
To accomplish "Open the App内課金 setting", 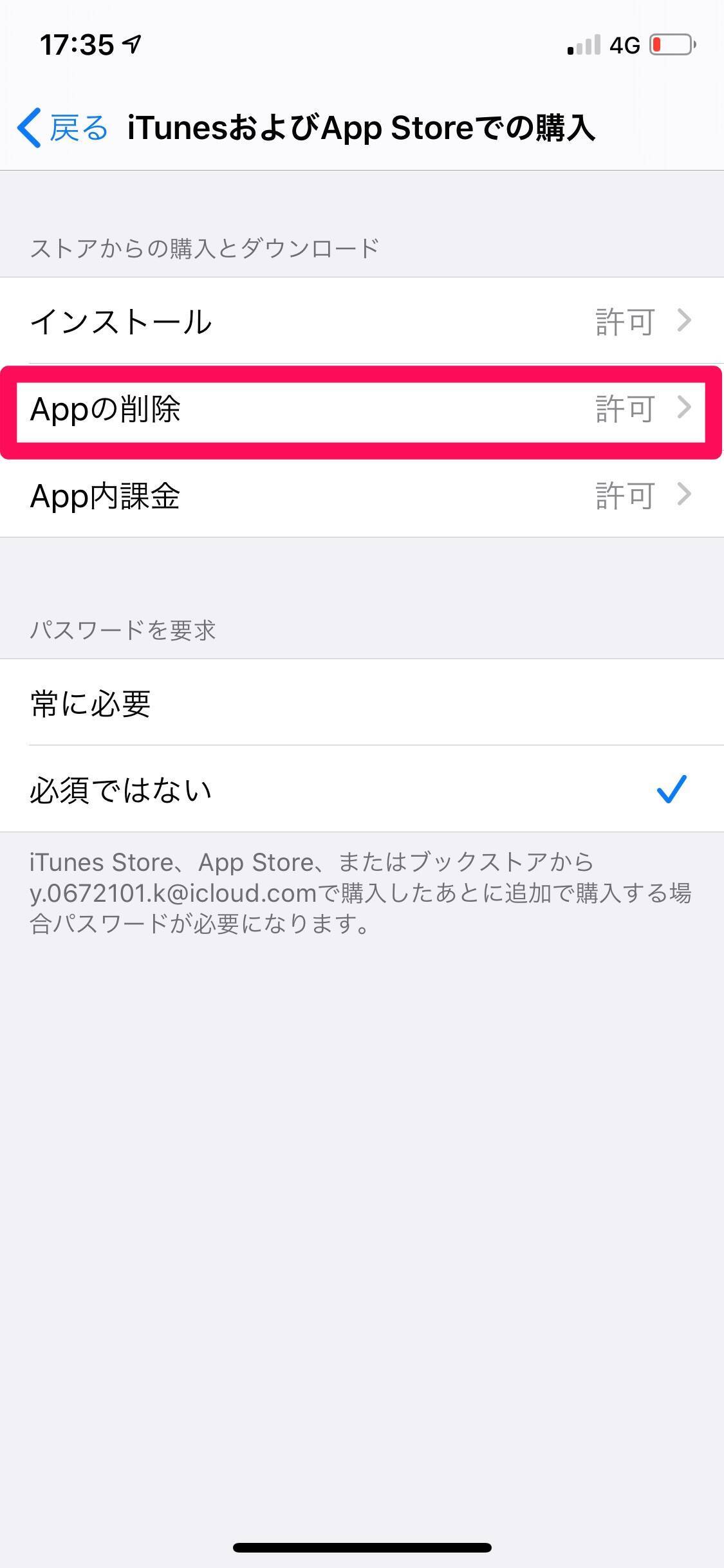I will point(362,496).
